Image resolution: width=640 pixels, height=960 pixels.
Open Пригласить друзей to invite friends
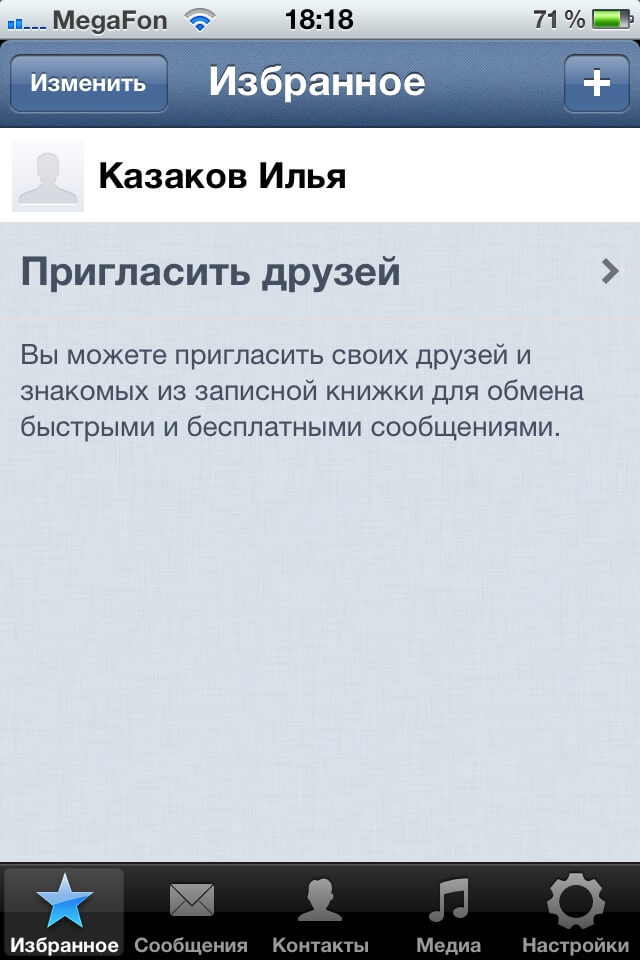pyautogui.click(x=320, y=271)
